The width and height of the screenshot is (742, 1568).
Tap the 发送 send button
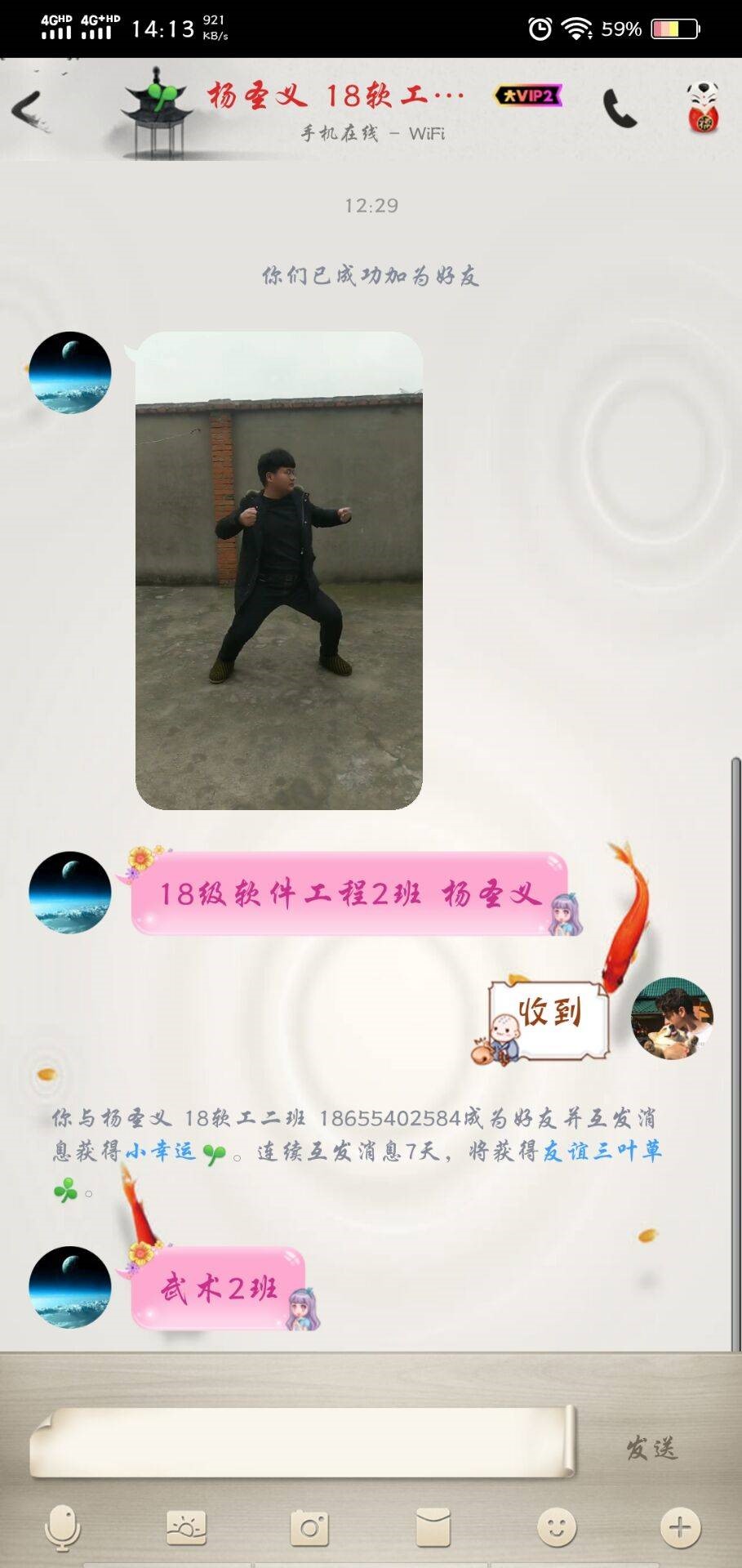[x=651, y=1448]
